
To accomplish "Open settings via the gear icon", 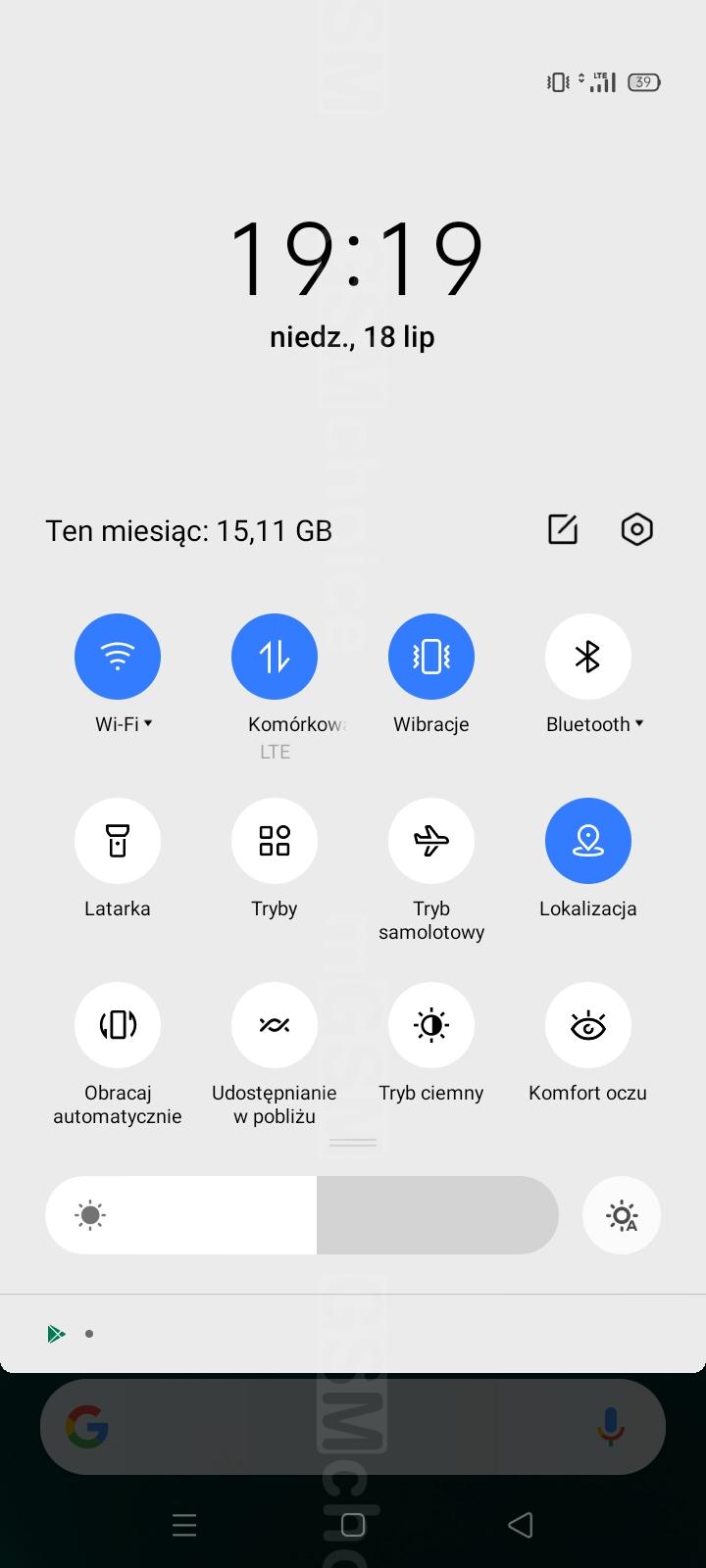I will tap(637, 529).
